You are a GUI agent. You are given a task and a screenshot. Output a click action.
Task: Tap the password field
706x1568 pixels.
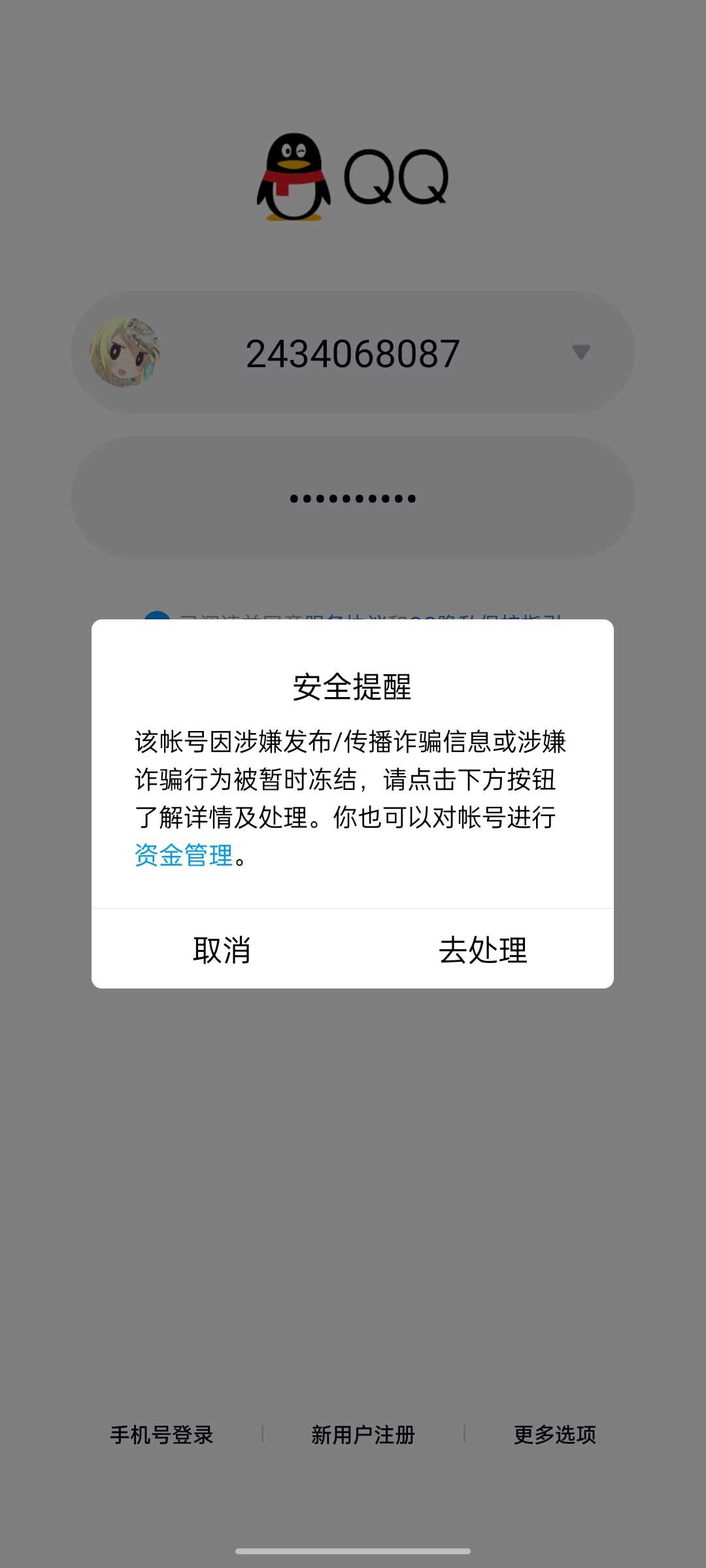(353, 498)
